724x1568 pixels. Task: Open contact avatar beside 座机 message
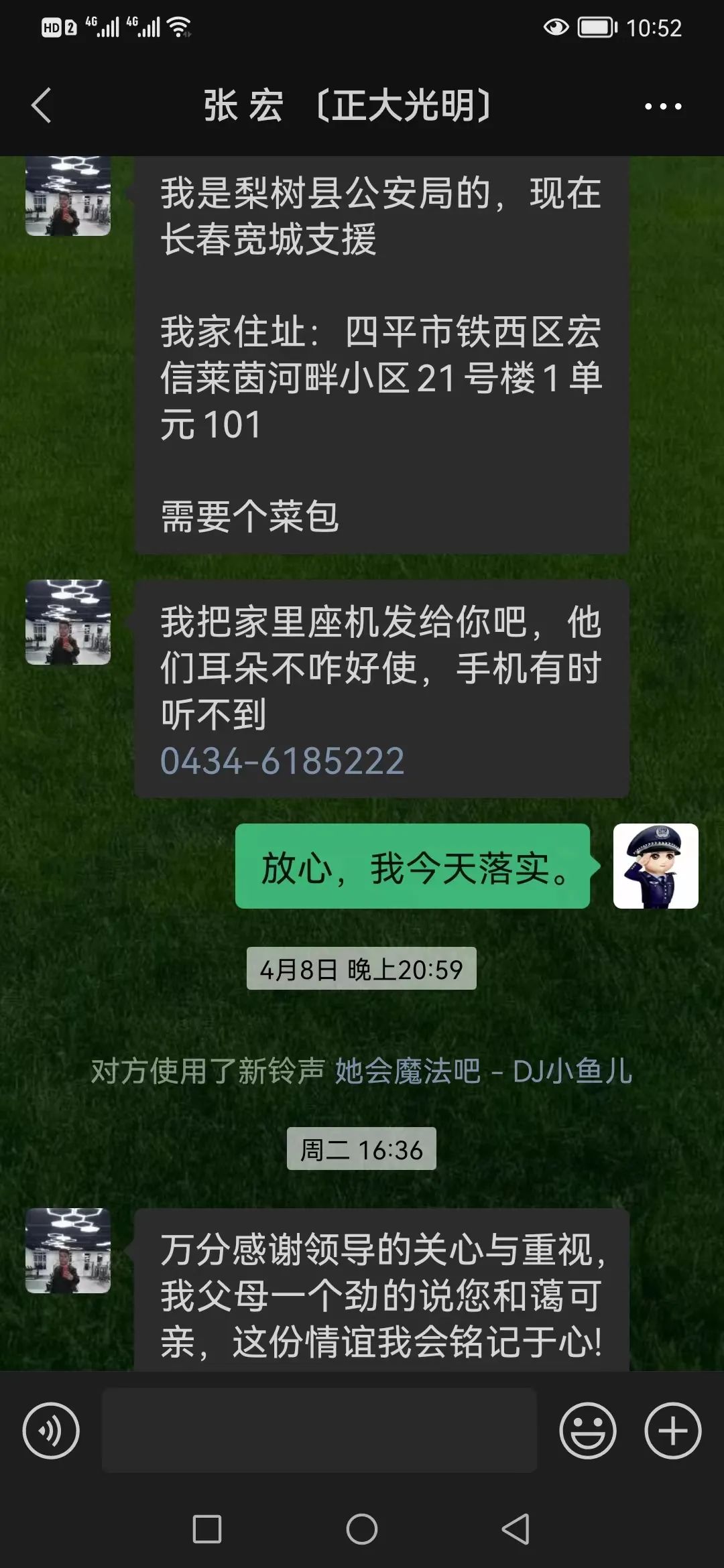point(68,622)
